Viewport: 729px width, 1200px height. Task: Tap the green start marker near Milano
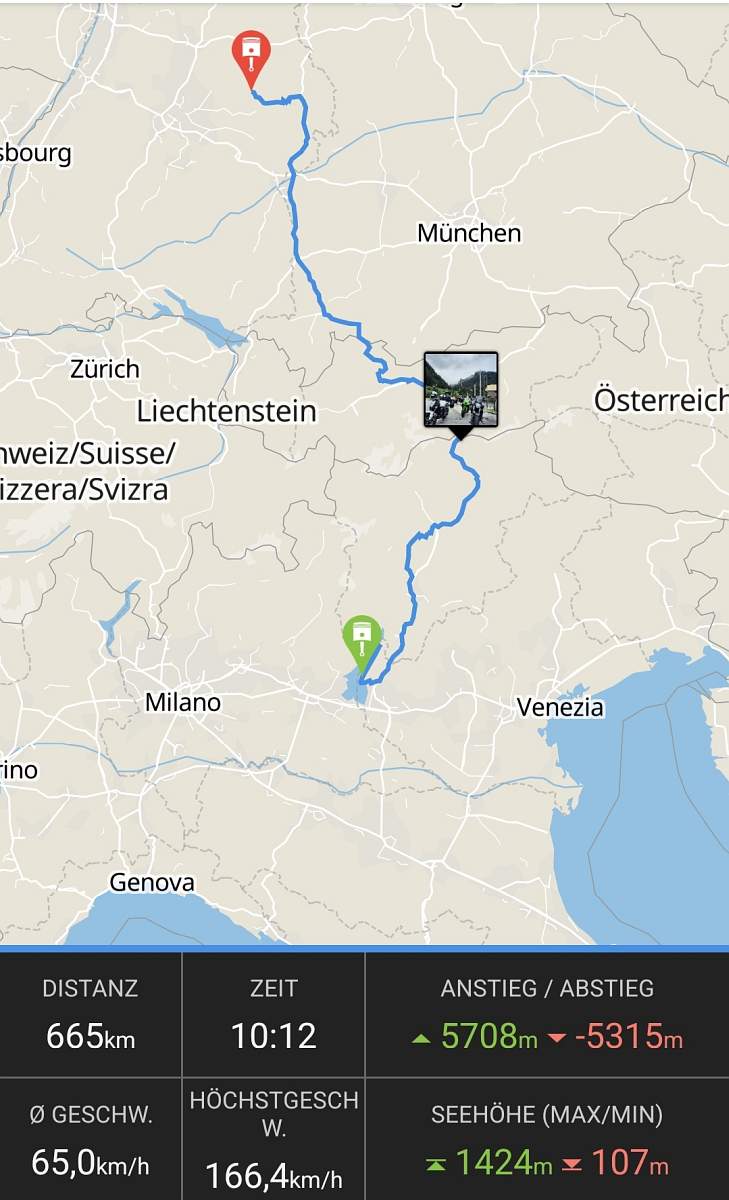361,642
